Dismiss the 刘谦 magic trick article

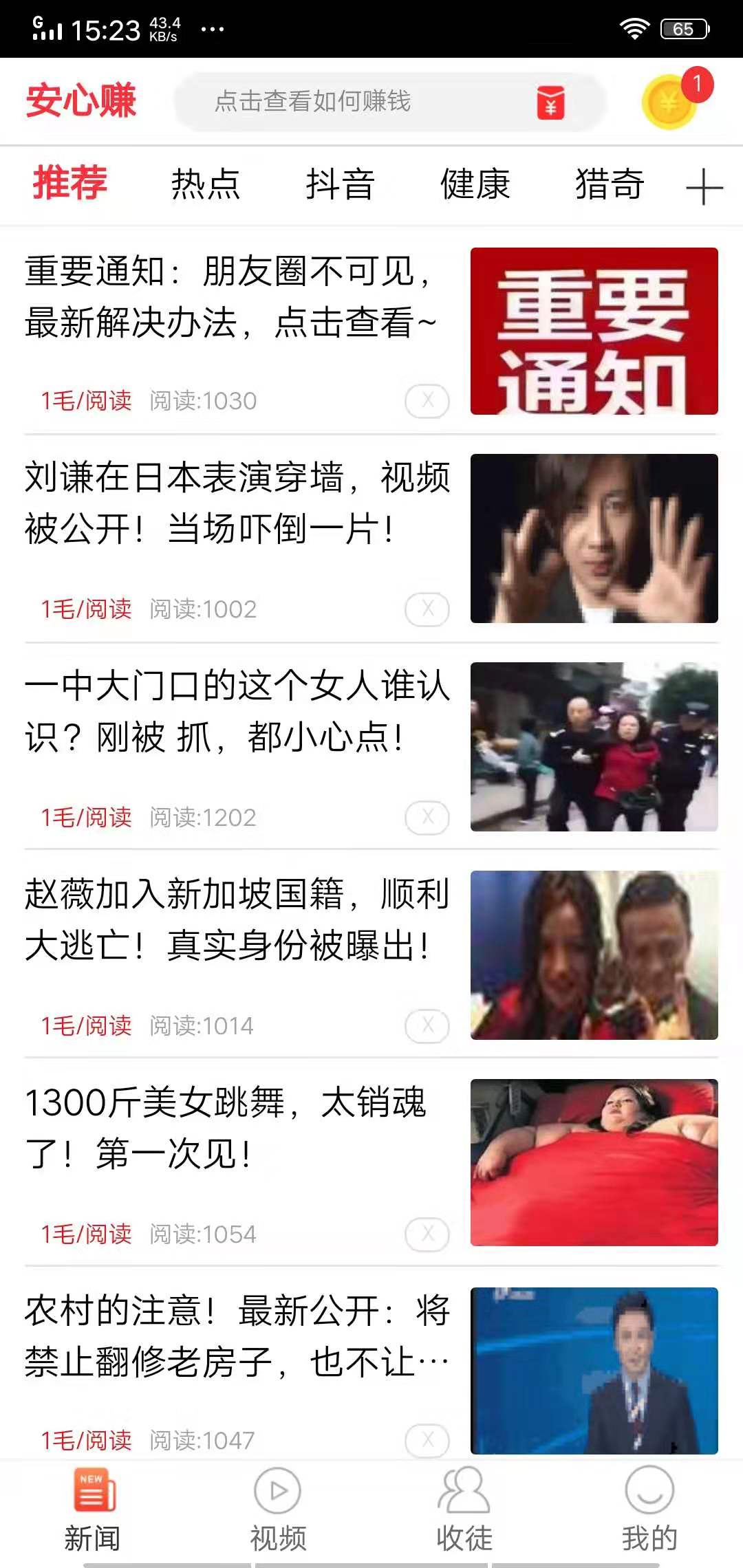click(428, 609)
